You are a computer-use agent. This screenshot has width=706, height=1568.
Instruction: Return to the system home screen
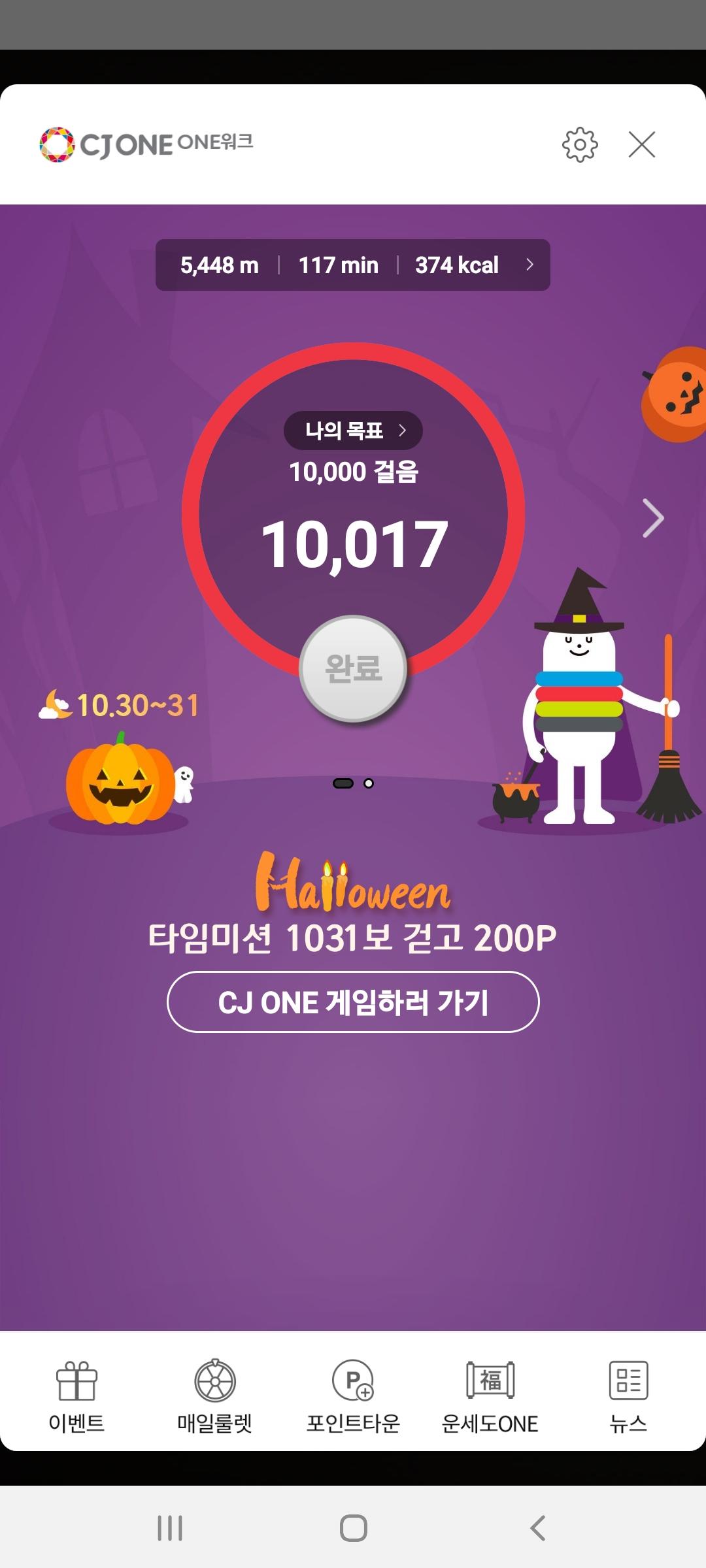pos(353,1528)
